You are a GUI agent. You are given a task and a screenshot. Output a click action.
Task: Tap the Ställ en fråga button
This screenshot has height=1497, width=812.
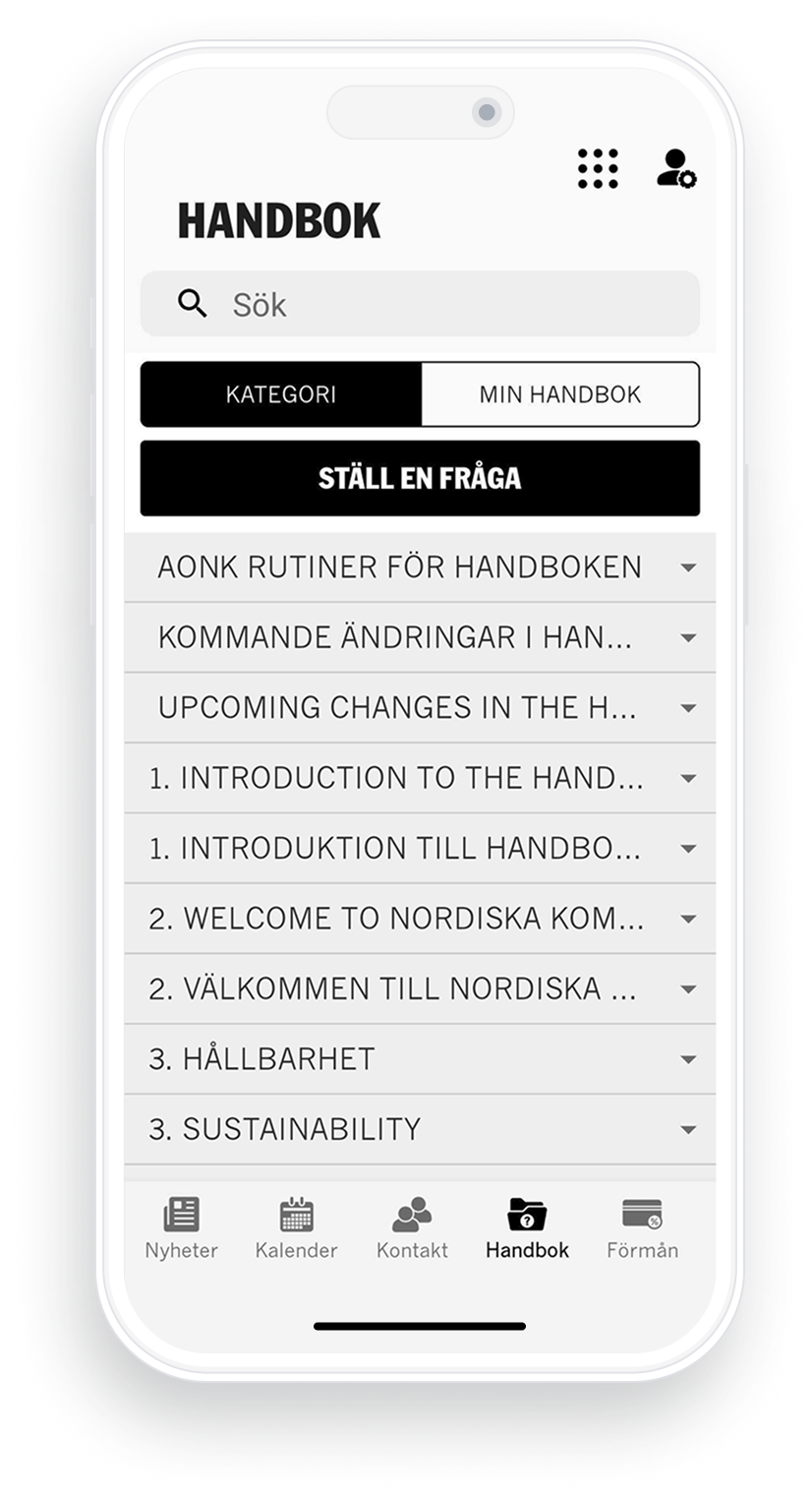click(x=420, y=478)
